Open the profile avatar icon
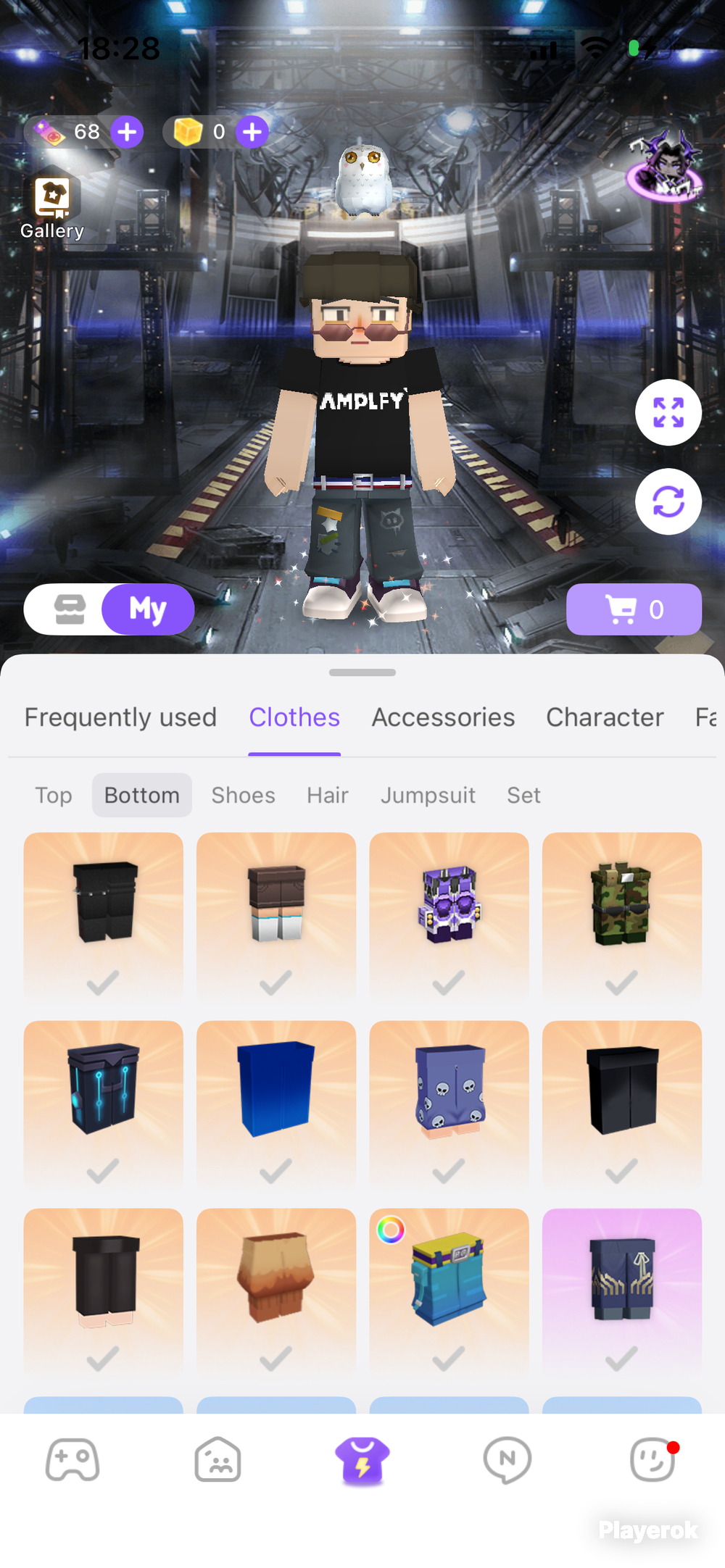 (664, 166)
